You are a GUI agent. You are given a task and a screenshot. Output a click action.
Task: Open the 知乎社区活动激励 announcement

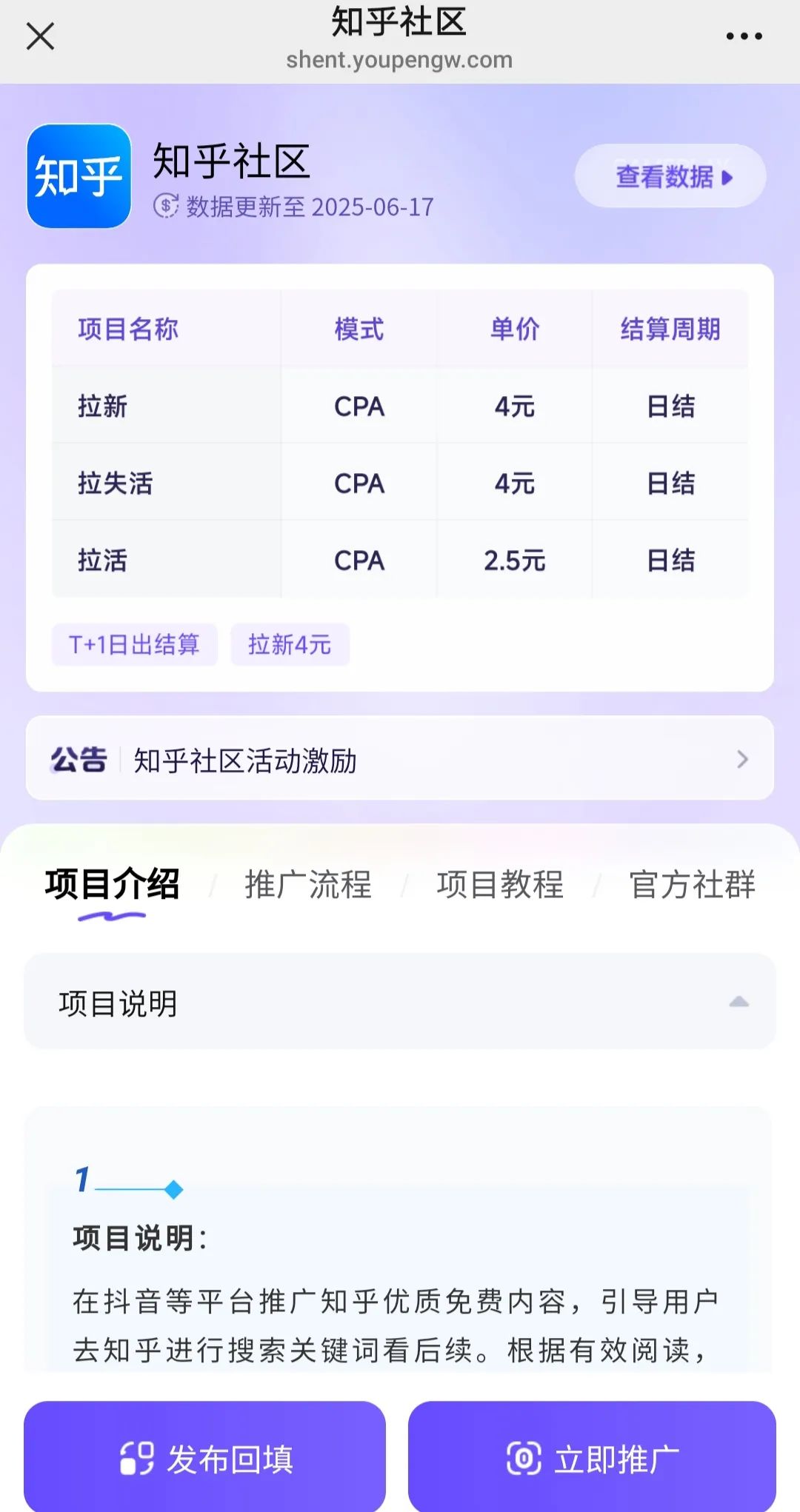400,758
